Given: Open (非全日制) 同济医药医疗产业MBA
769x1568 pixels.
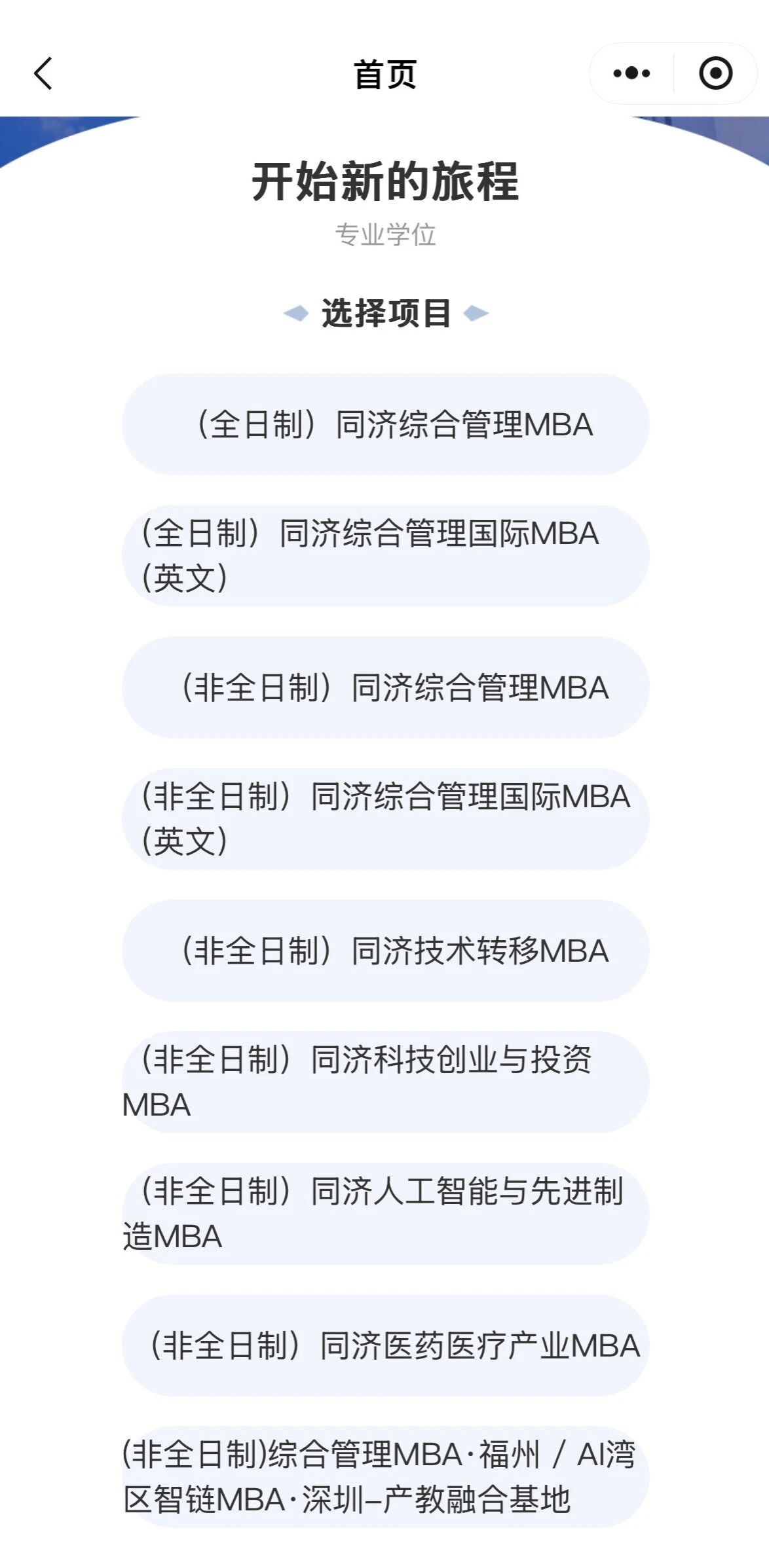Looking at the screenshot, I should tap(385, 1345).
